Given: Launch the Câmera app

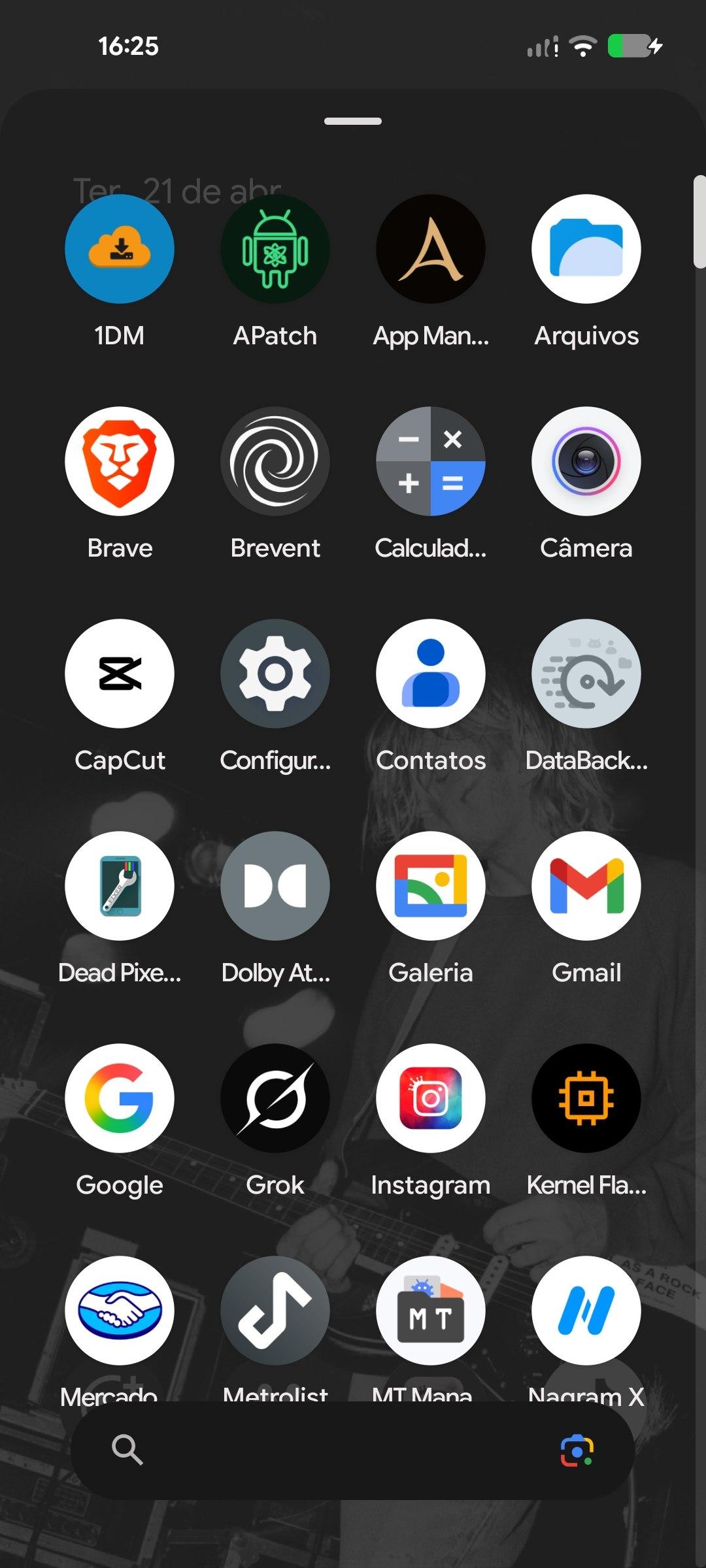Looking at the screenshot, I should (586, 461).
